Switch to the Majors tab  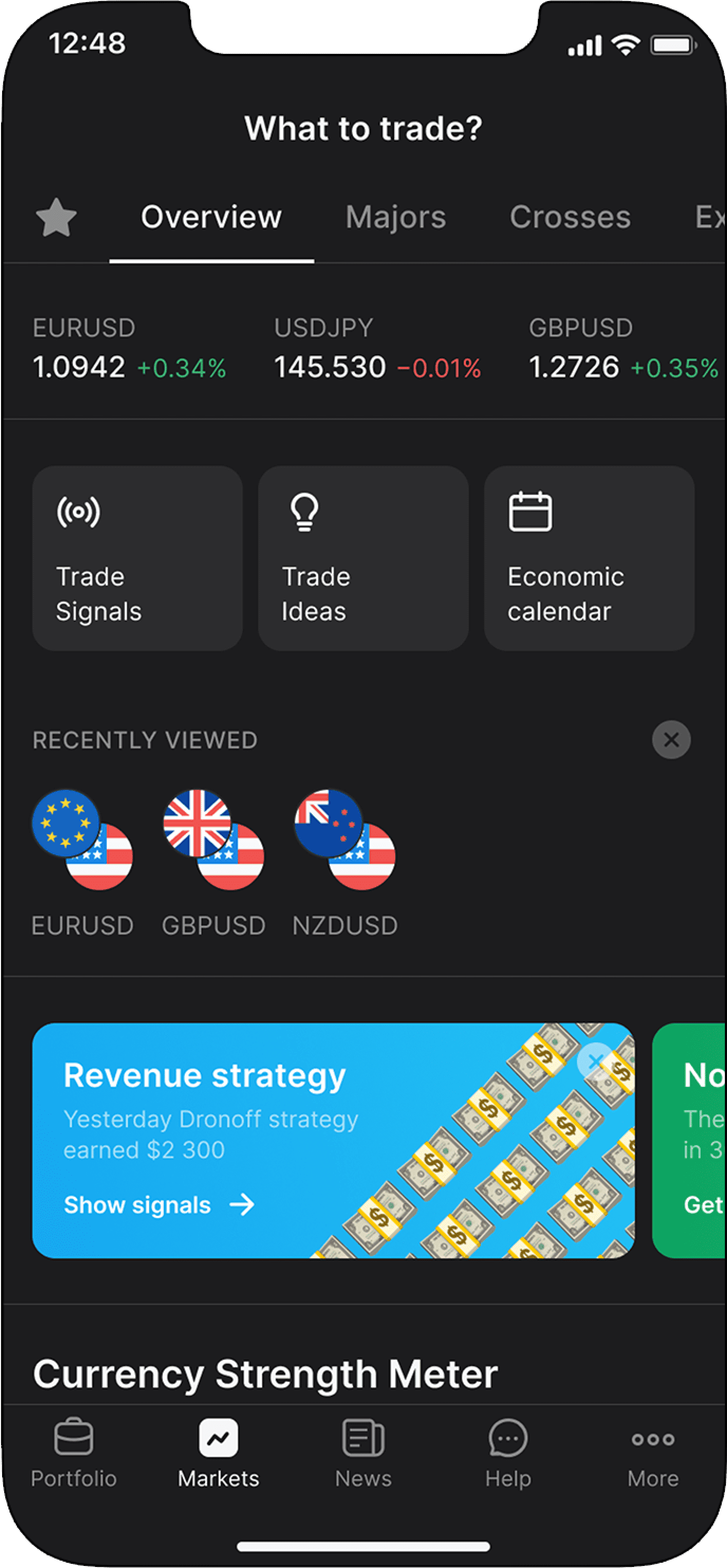point(395,217)
